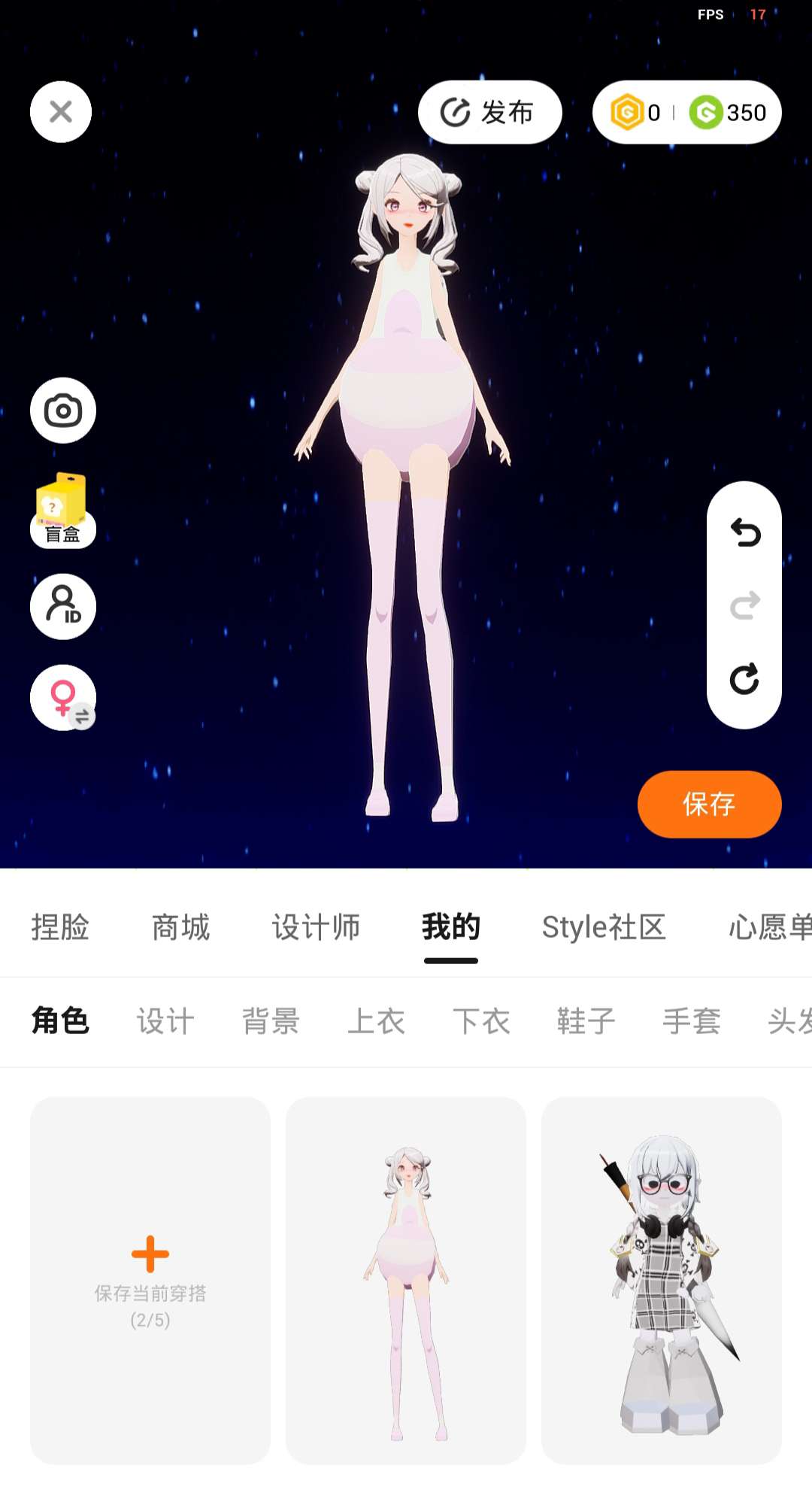The image size is (812, 1492).
Task: Switch to the 捏脸 tab
Action: 60,927
